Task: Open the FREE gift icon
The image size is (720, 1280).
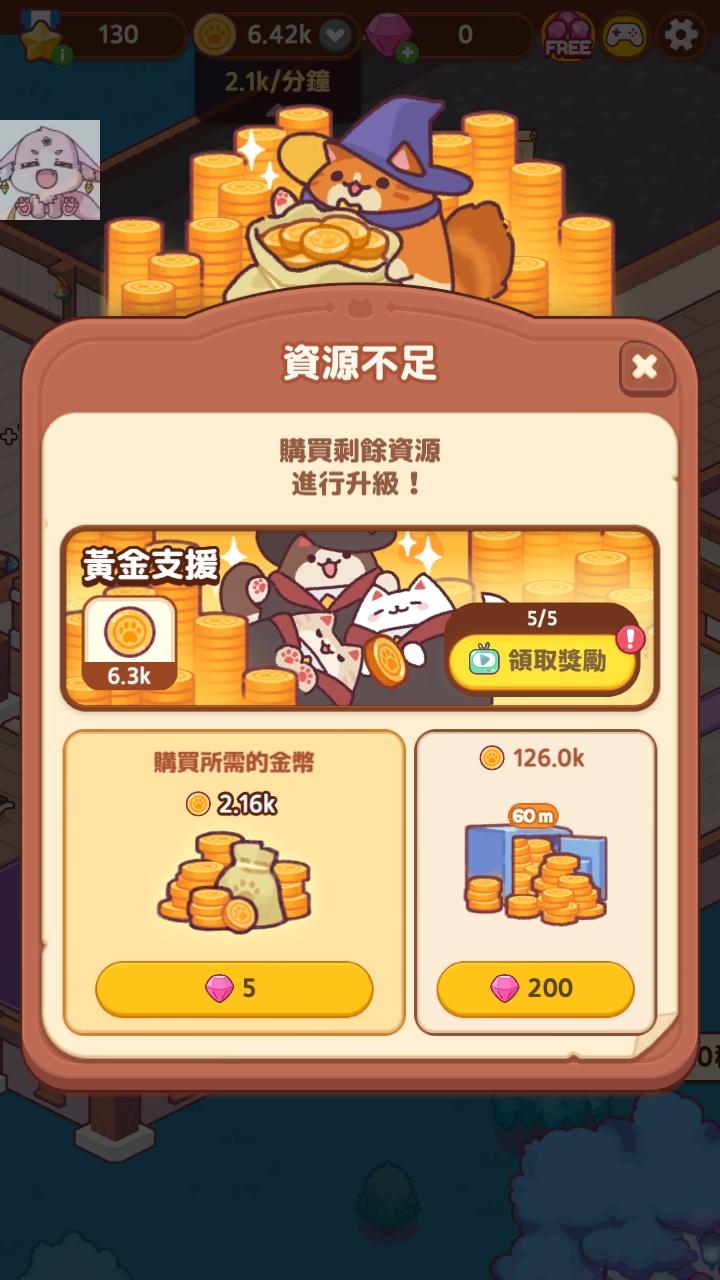Action: click(x=567, y=36)
